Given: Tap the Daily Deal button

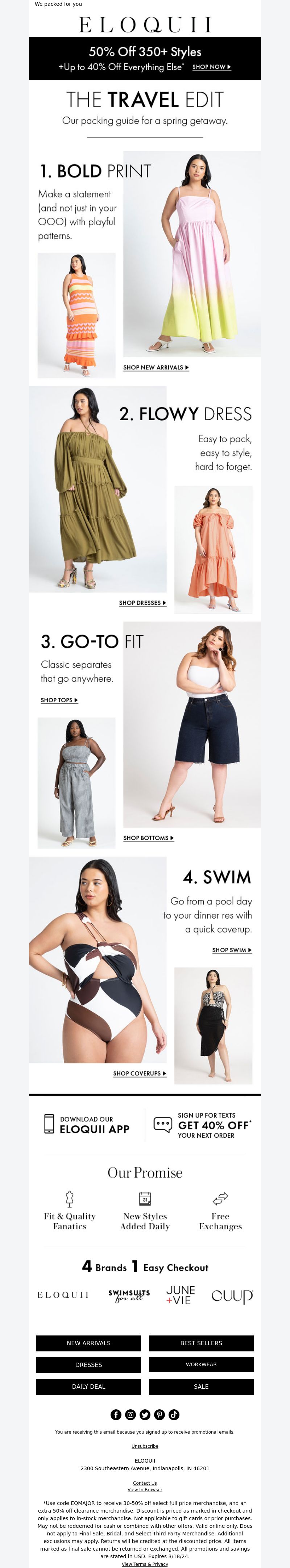Looking at the screenshot, I should click(88, 1387).
